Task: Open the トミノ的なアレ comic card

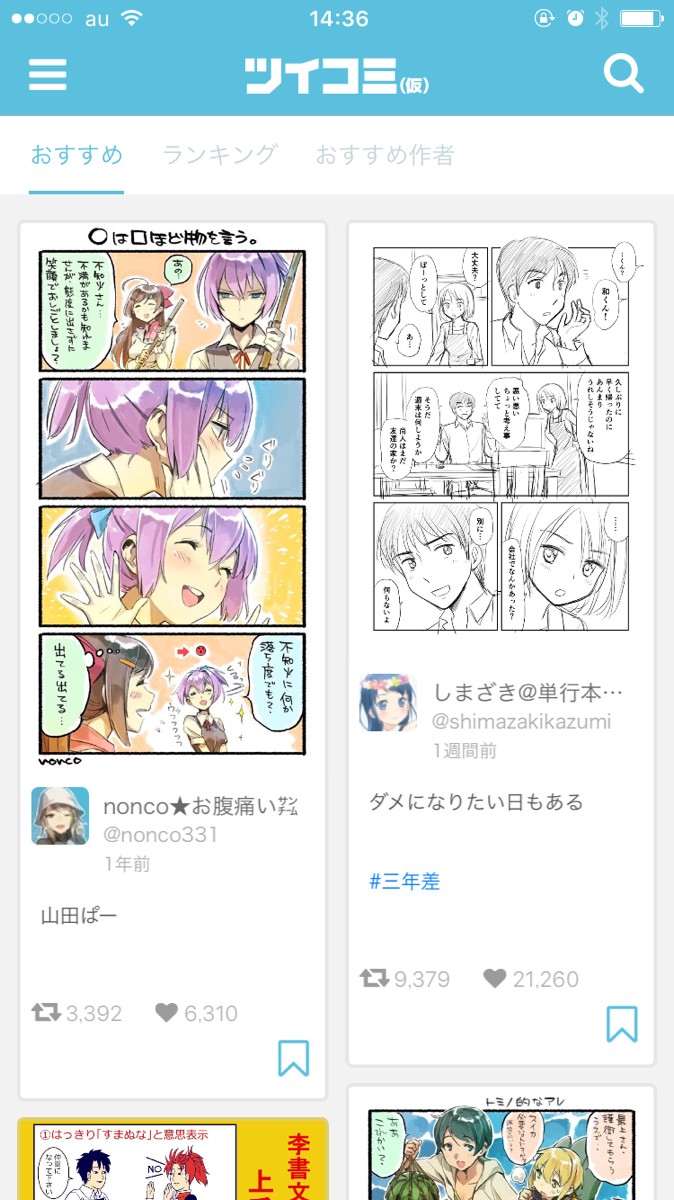Action: point(501,1150)
